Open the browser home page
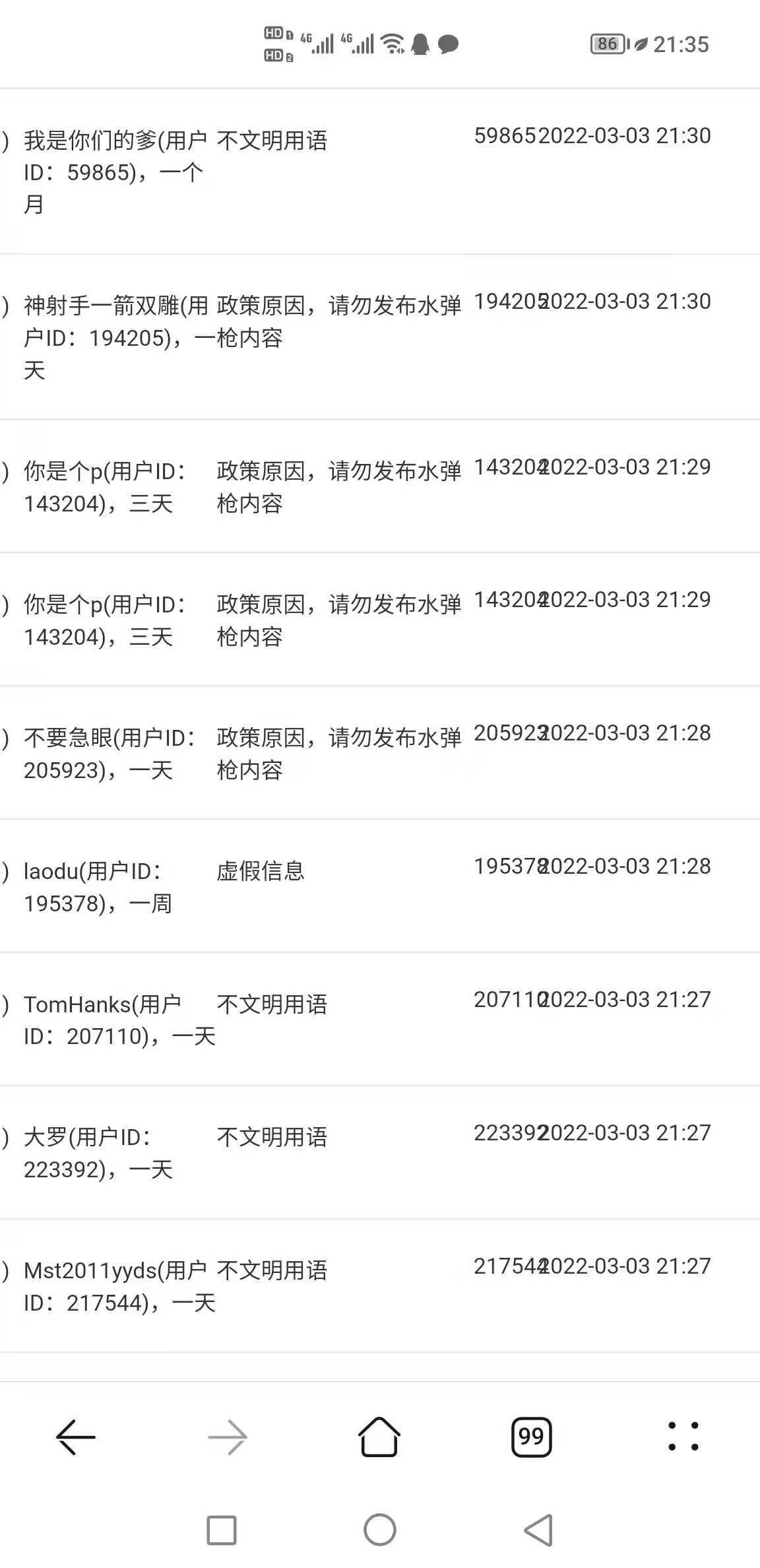The image size is (760, 1568). point(379,1437)
